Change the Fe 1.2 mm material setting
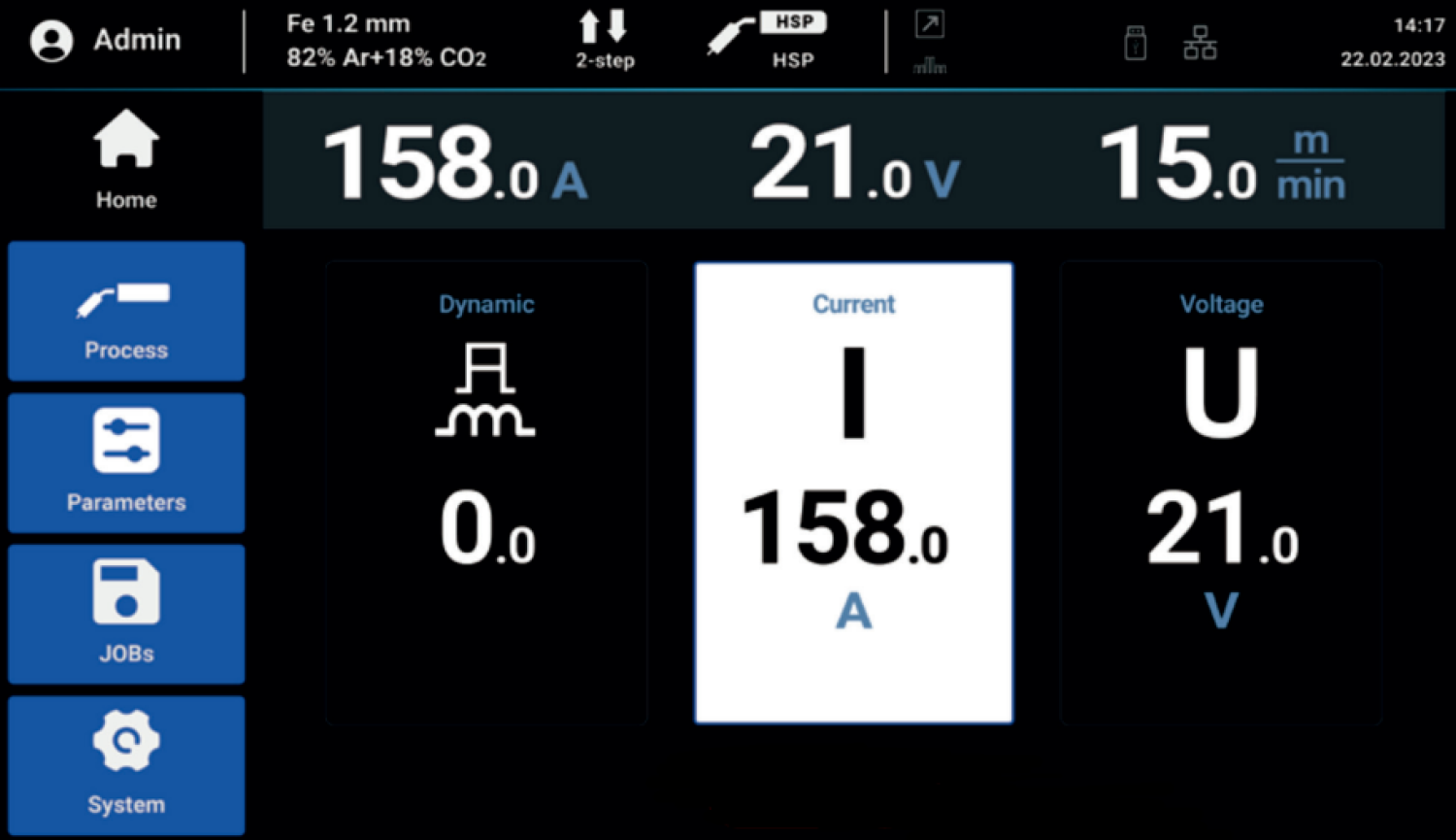 (x=385, y=41)
